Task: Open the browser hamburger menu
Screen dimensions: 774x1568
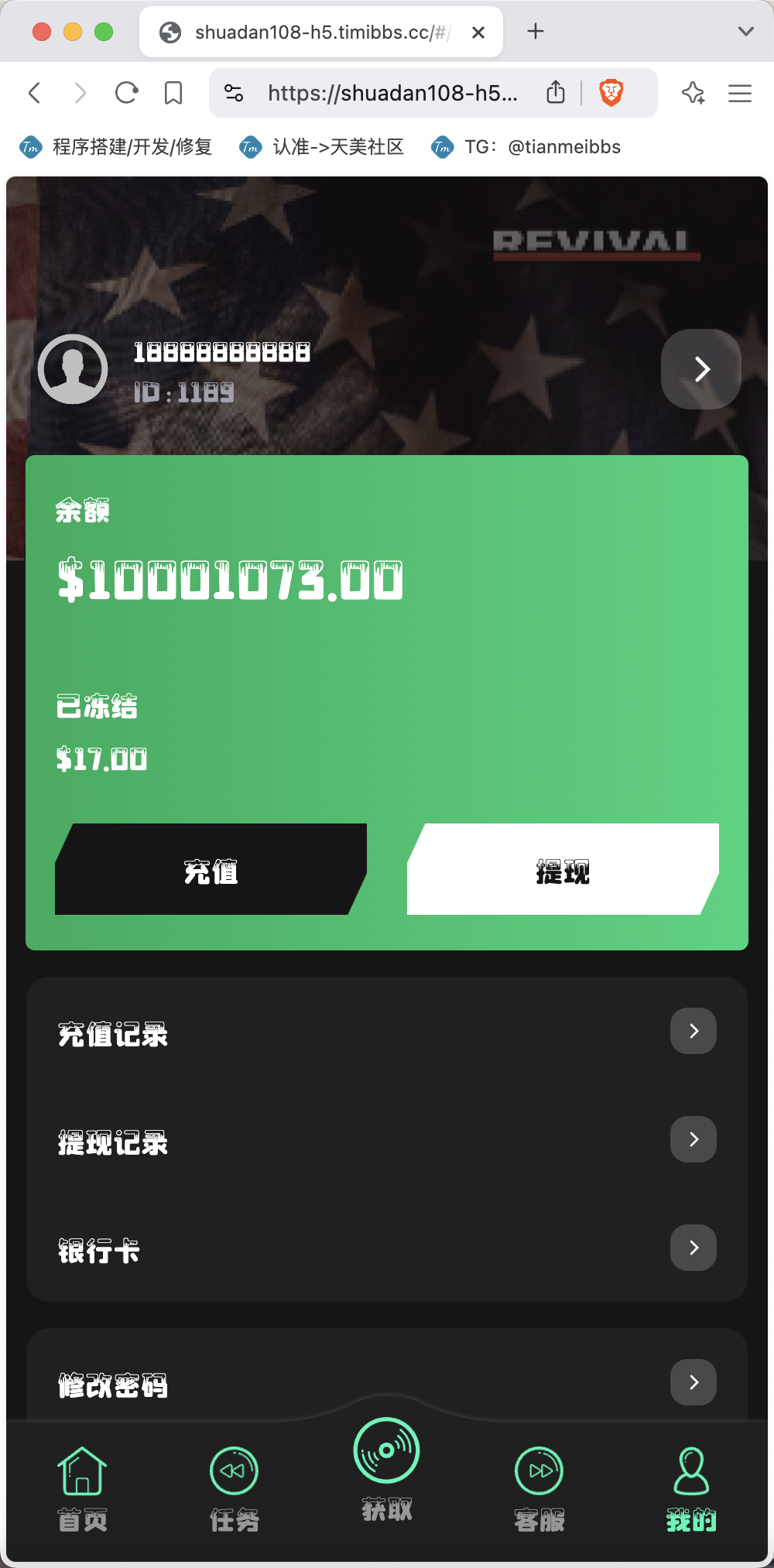Action: pyautogui.click(x=740, y=93)
